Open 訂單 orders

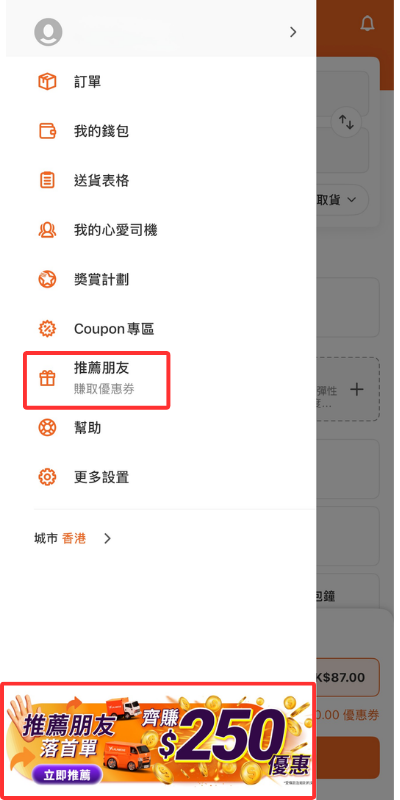161,82
